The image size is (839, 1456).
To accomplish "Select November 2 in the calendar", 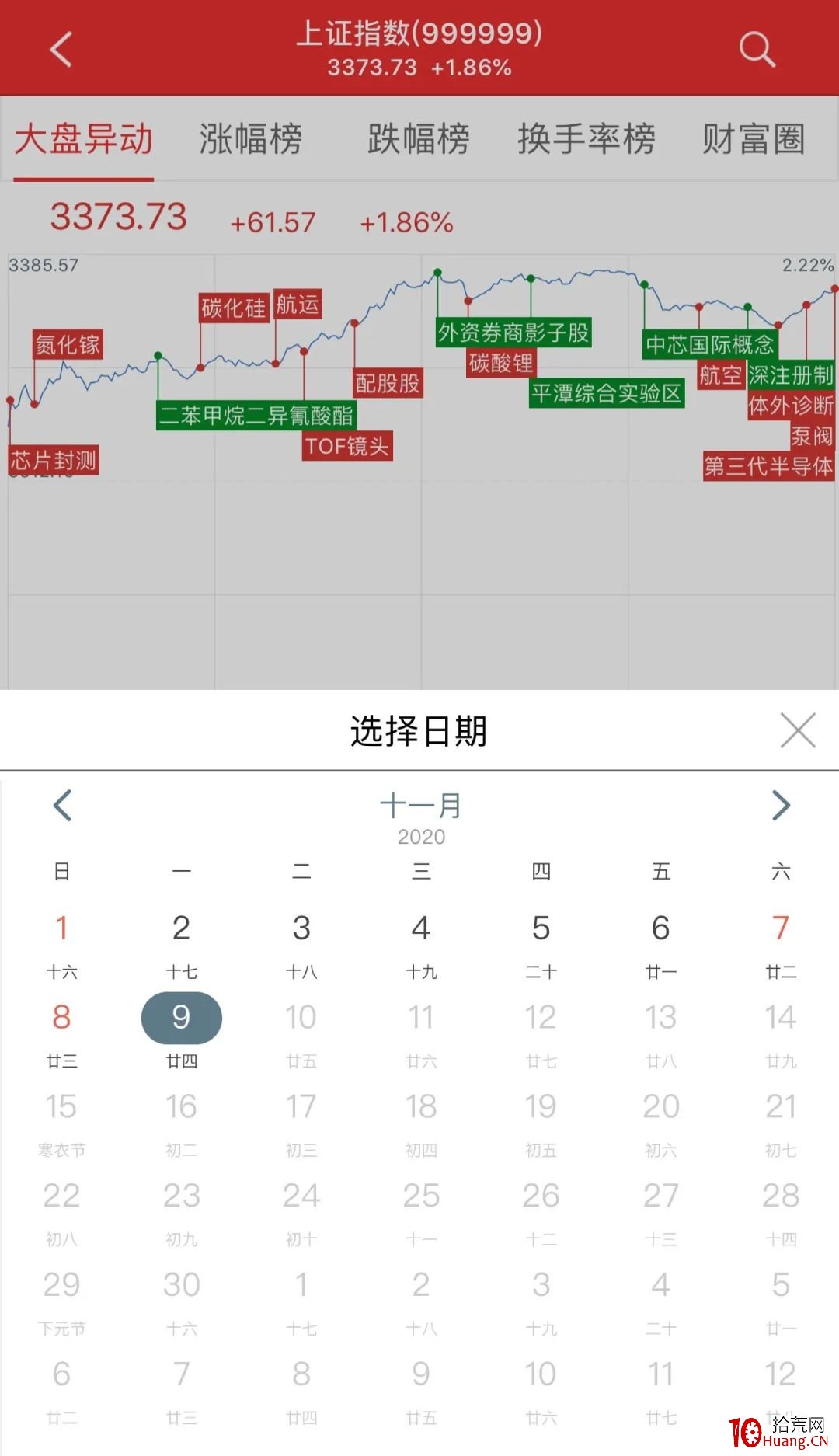I will 181,944.
